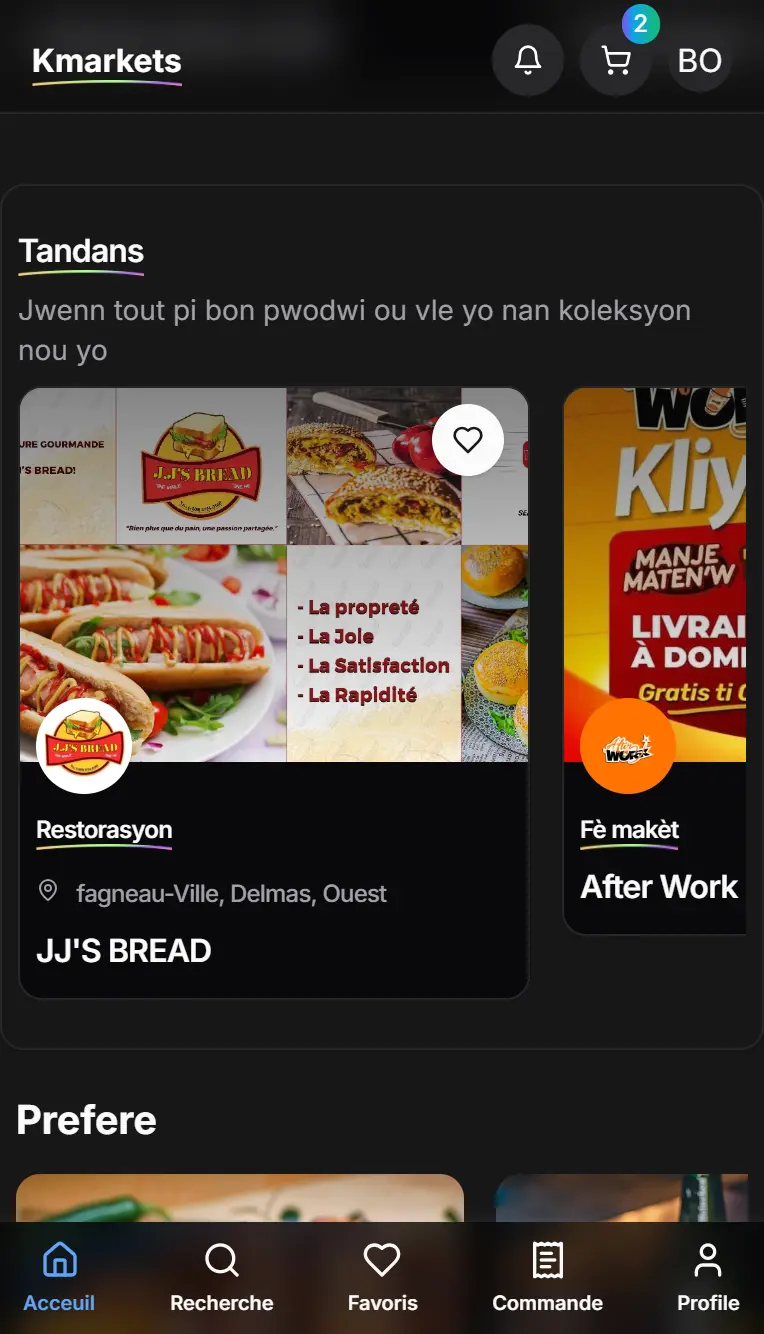Open the shopping cart
Image resolution: width=764 pixels, height=1334 pixels.
coord(616,61)
